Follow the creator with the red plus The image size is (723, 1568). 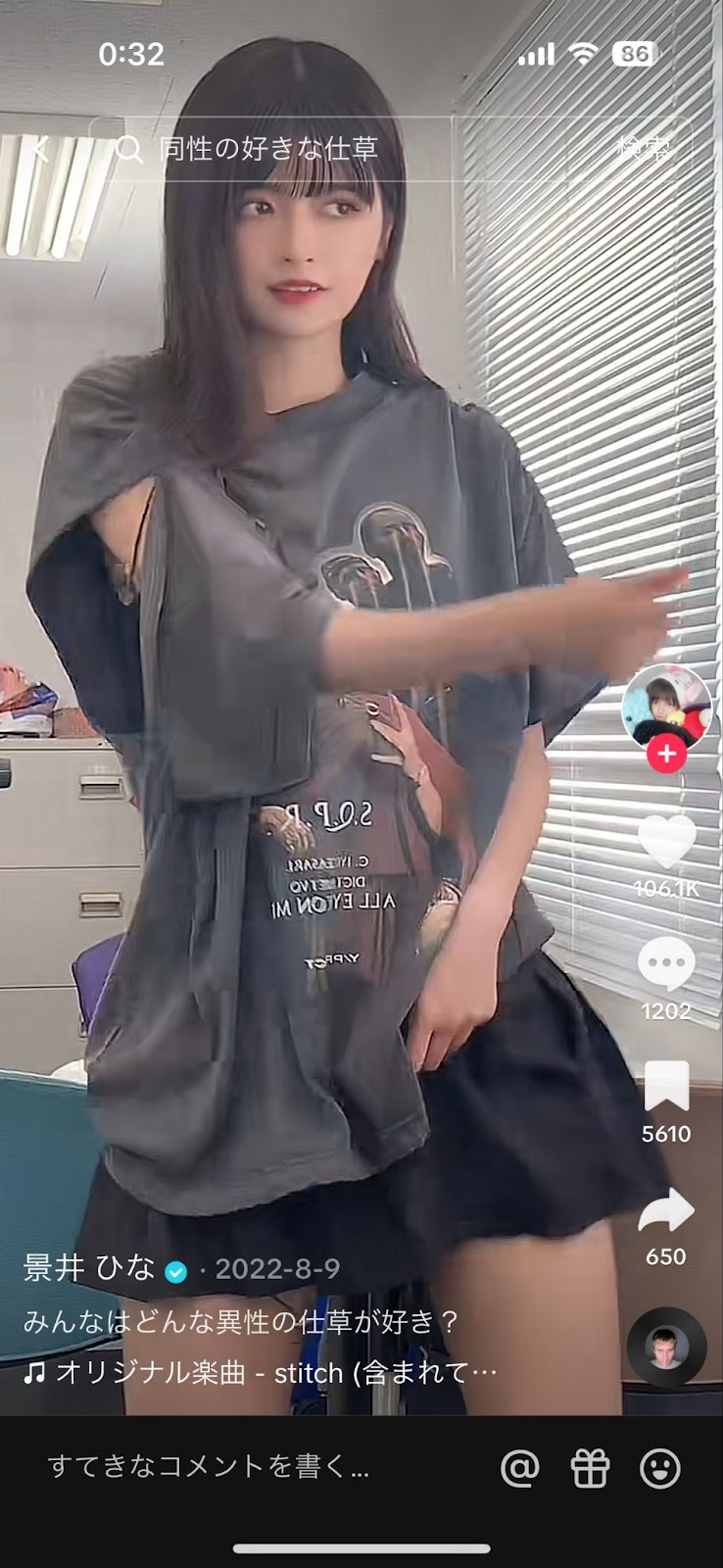pyautogui.click(x=666, y=754)
